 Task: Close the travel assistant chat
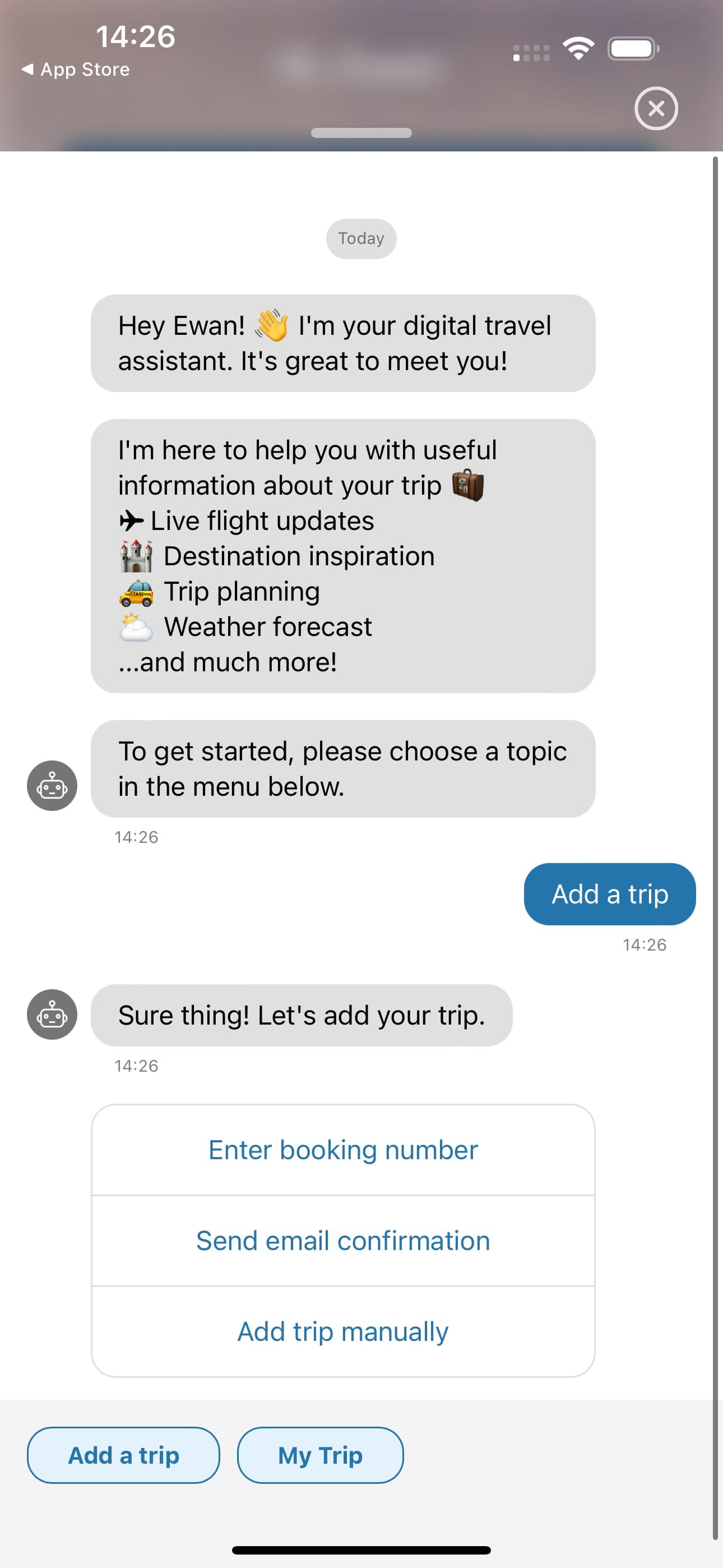(x=656, y=108)
